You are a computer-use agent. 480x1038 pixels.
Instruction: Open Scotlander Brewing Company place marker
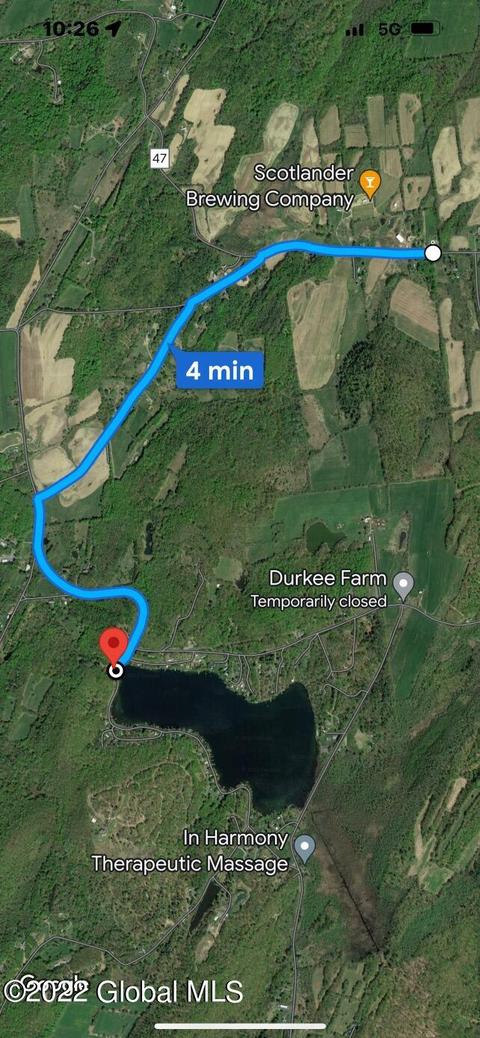[x=370, y=184]
